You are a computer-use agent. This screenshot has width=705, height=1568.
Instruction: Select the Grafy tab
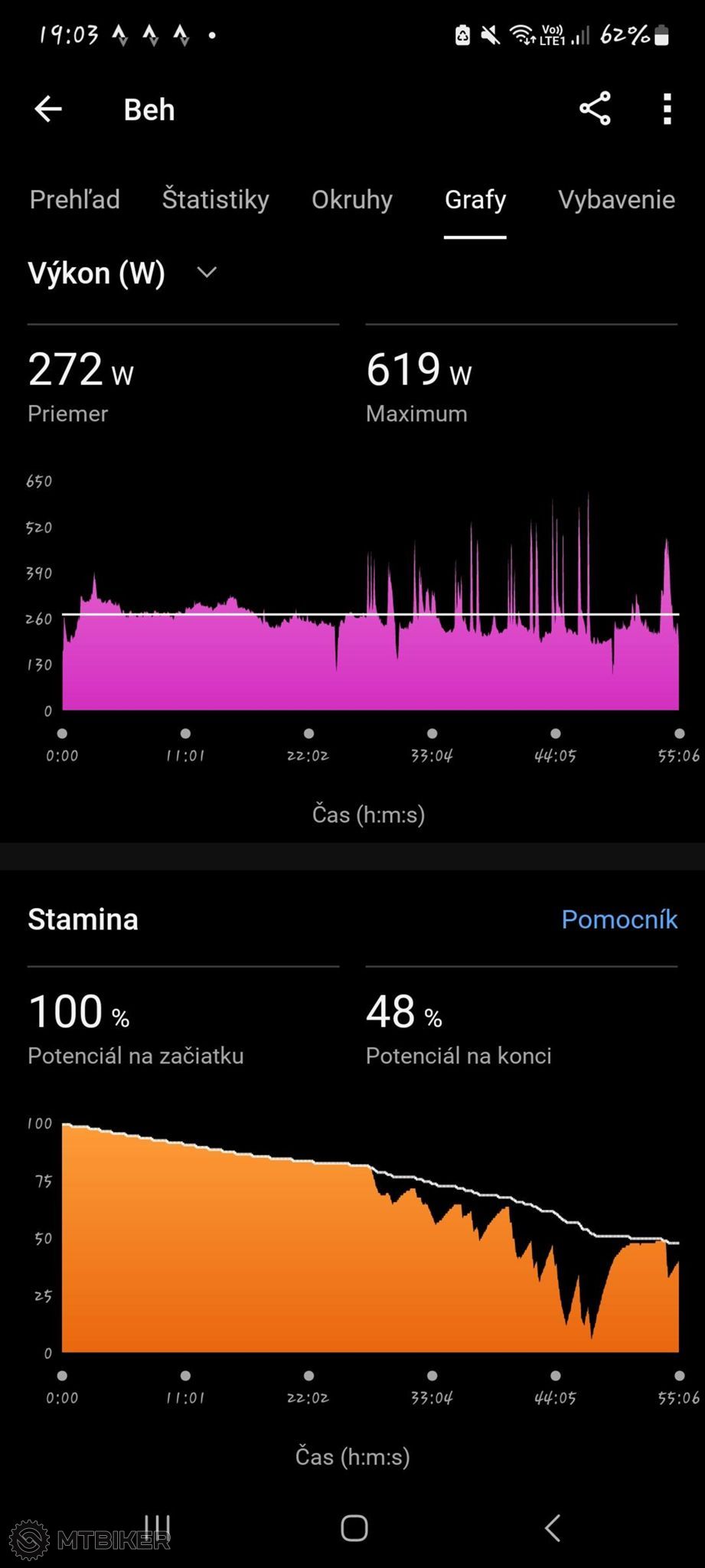[x=475, y=200]
